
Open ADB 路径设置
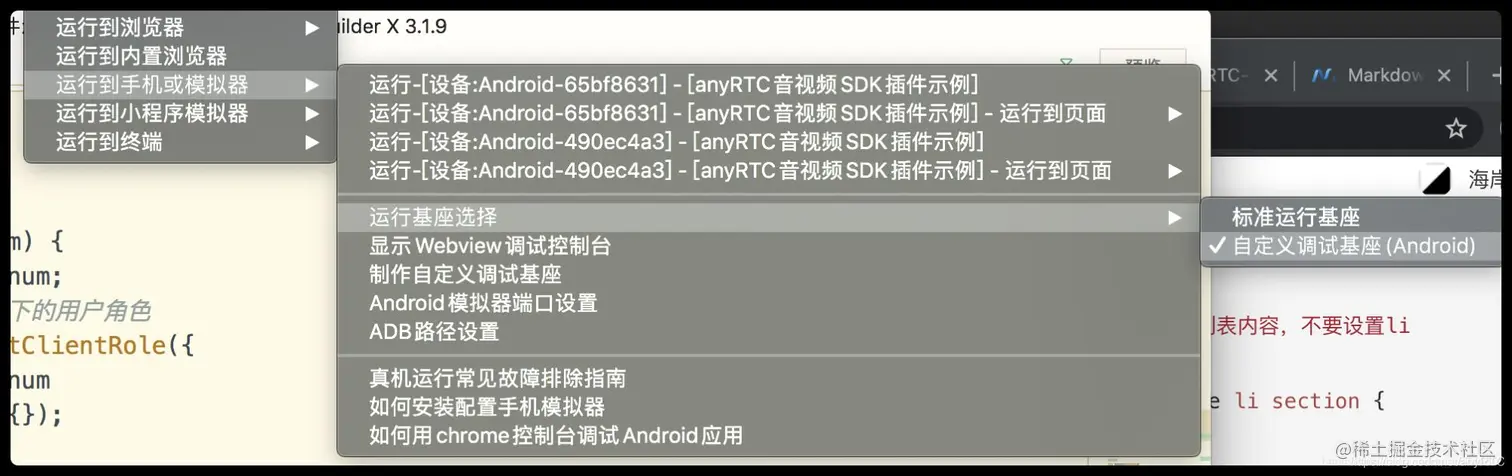click(x=434, y=331)
